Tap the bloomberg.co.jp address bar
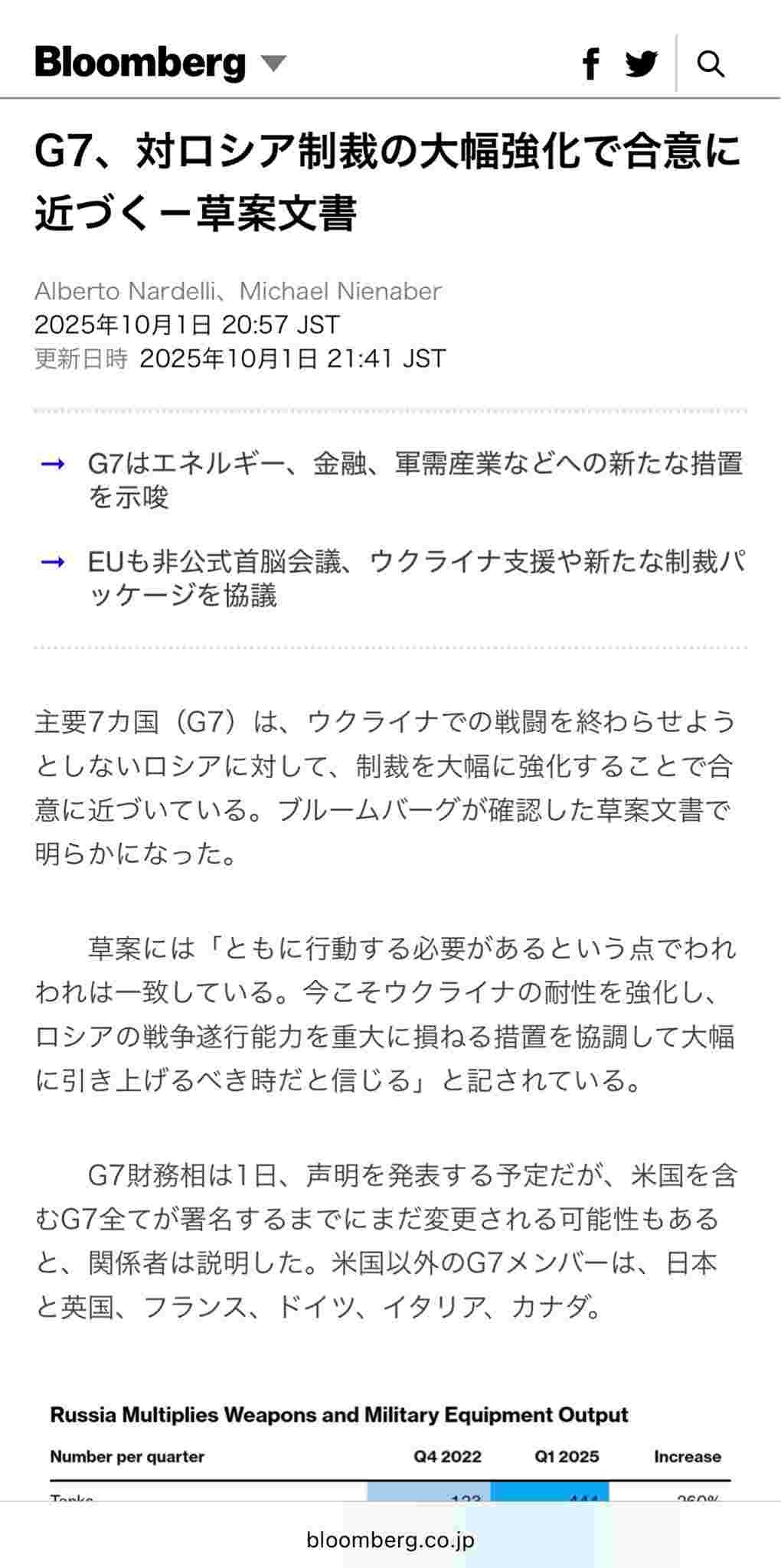 pyautogui.click(x=390, y=1539)
